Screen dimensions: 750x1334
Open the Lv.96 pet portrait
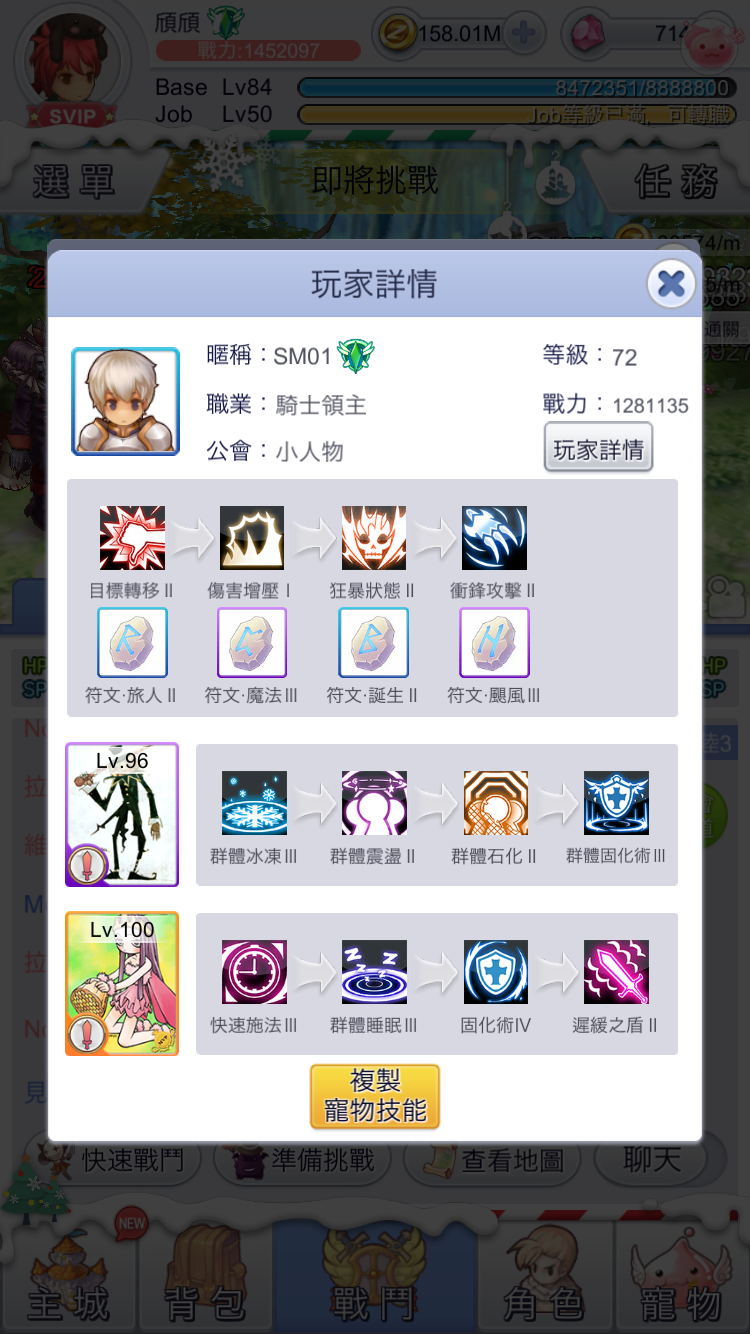click(x=122, y=814)
